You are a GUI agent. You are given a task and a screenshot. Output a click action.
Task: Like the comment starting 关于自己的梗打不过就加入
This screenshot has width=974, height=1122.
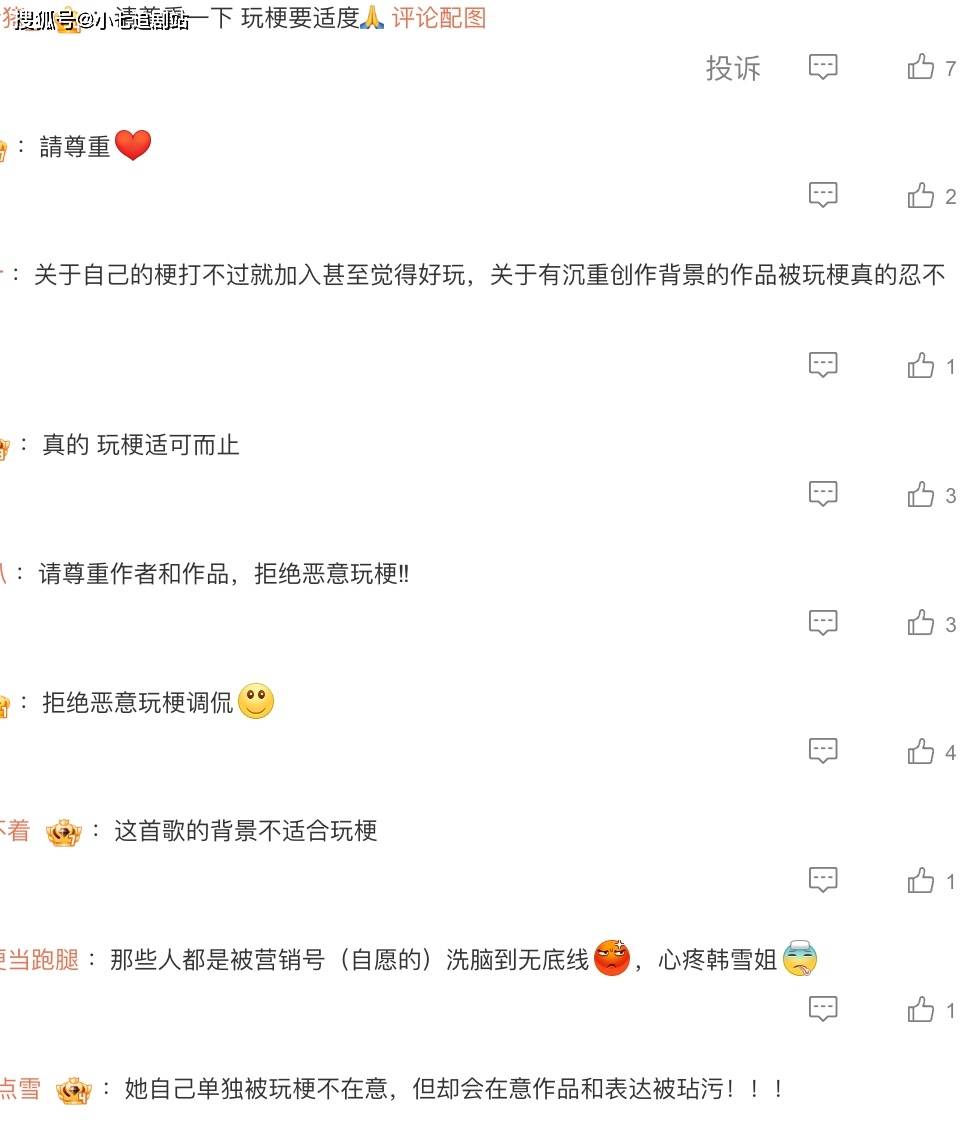pos(921,366)
